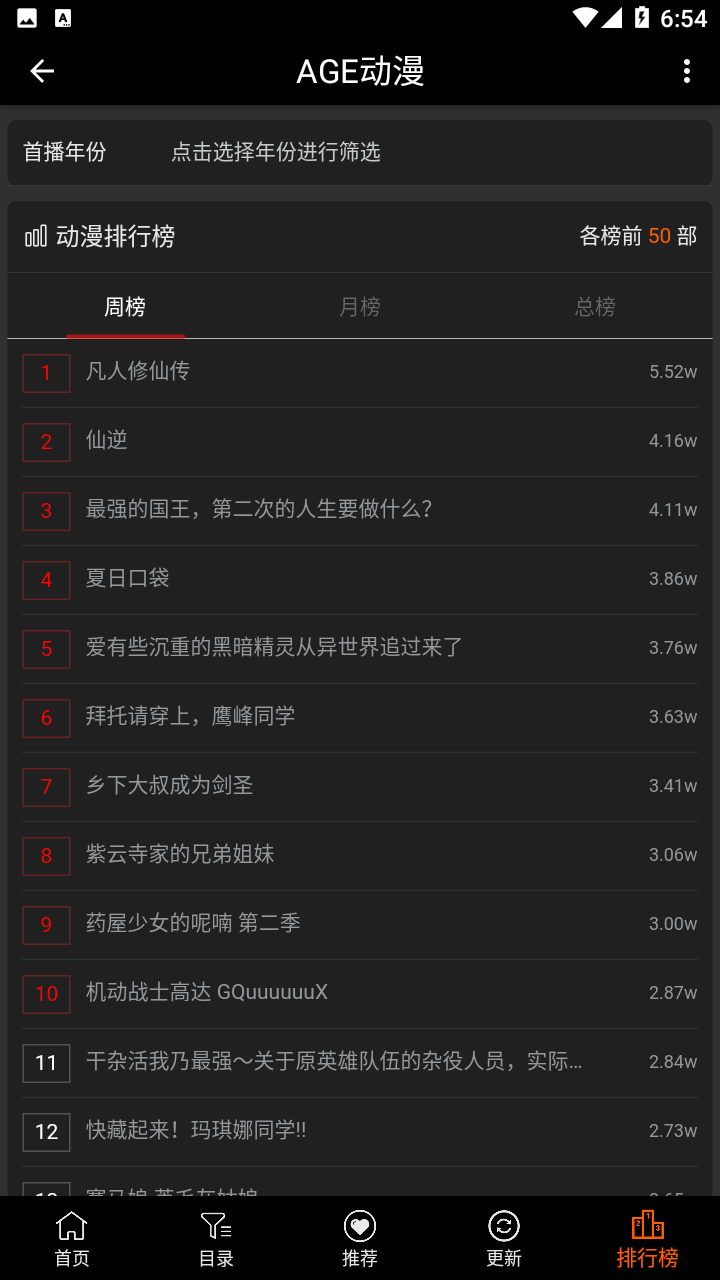Open the anime 仙逆
Screen dimensions: 720x1280
pos(360,442)
